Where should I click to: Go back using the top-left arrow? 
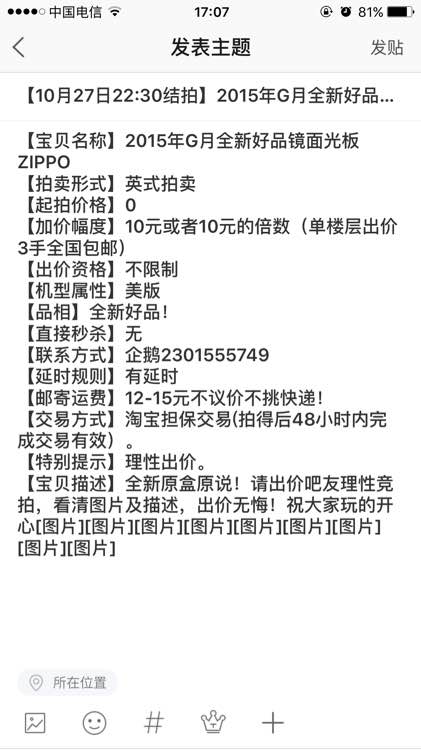(19, 48)
